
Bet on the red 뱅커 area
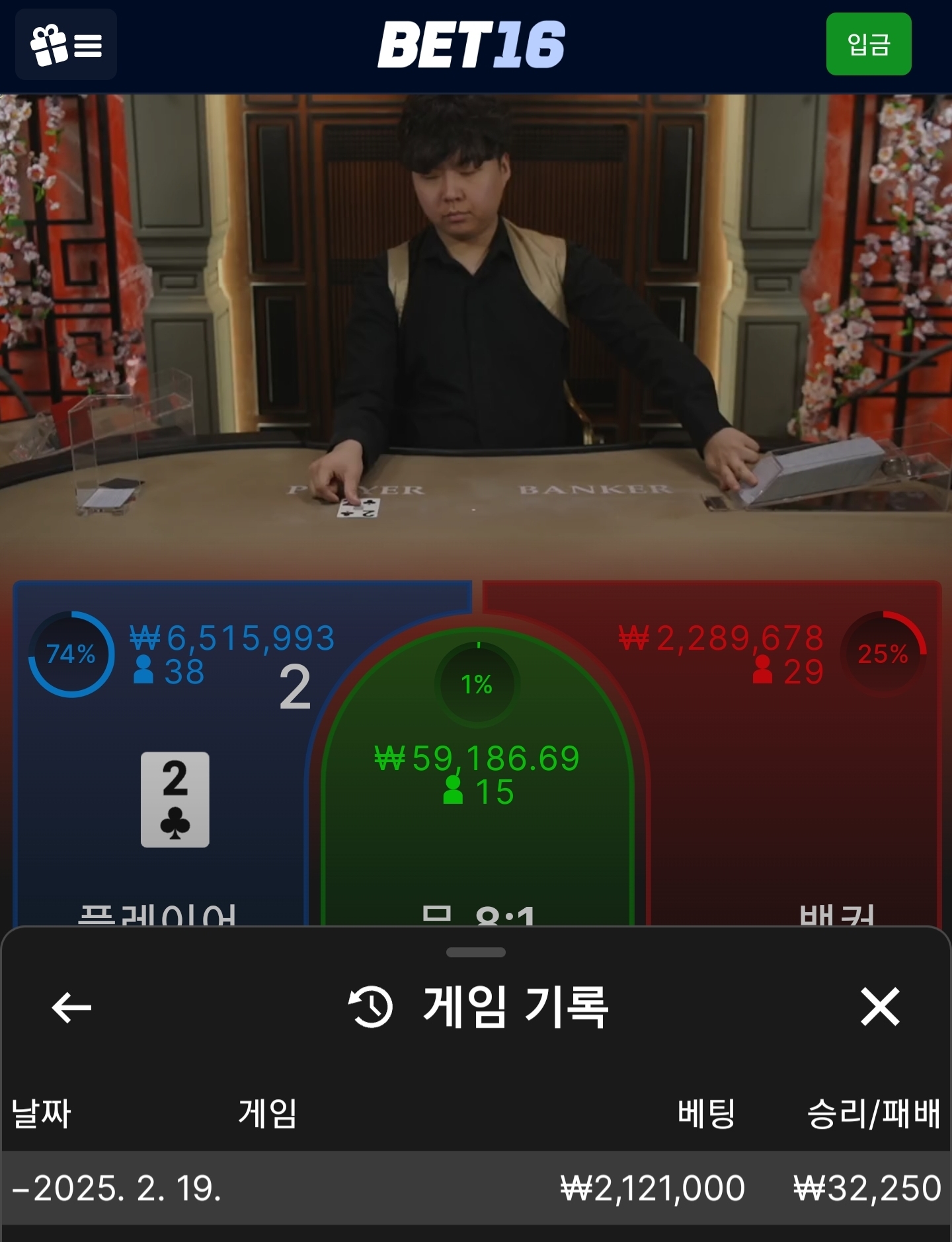coord(793,793)
